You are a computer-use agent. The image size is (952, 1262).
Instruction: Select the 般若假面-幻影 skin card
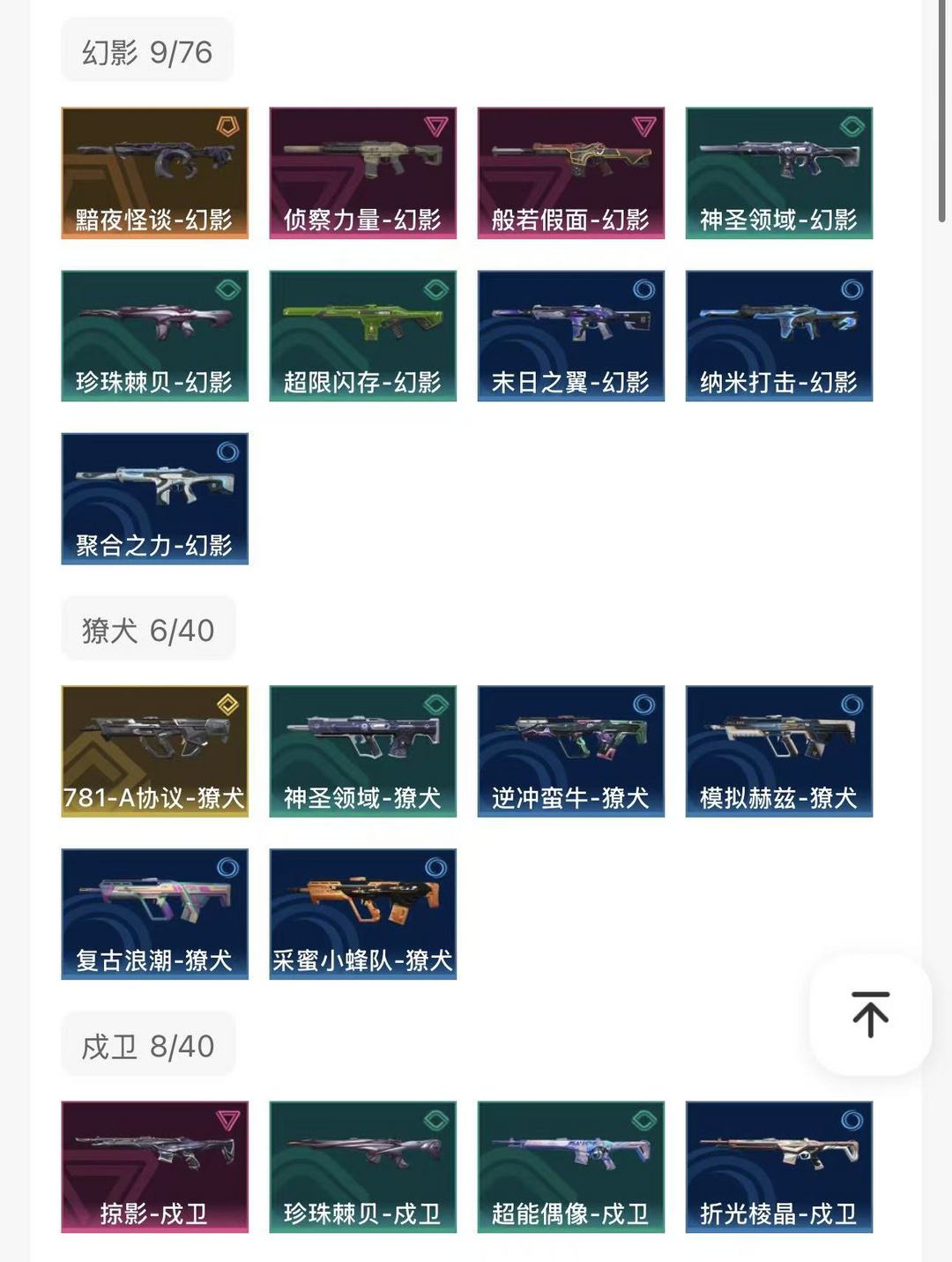(x=570, y=173)
